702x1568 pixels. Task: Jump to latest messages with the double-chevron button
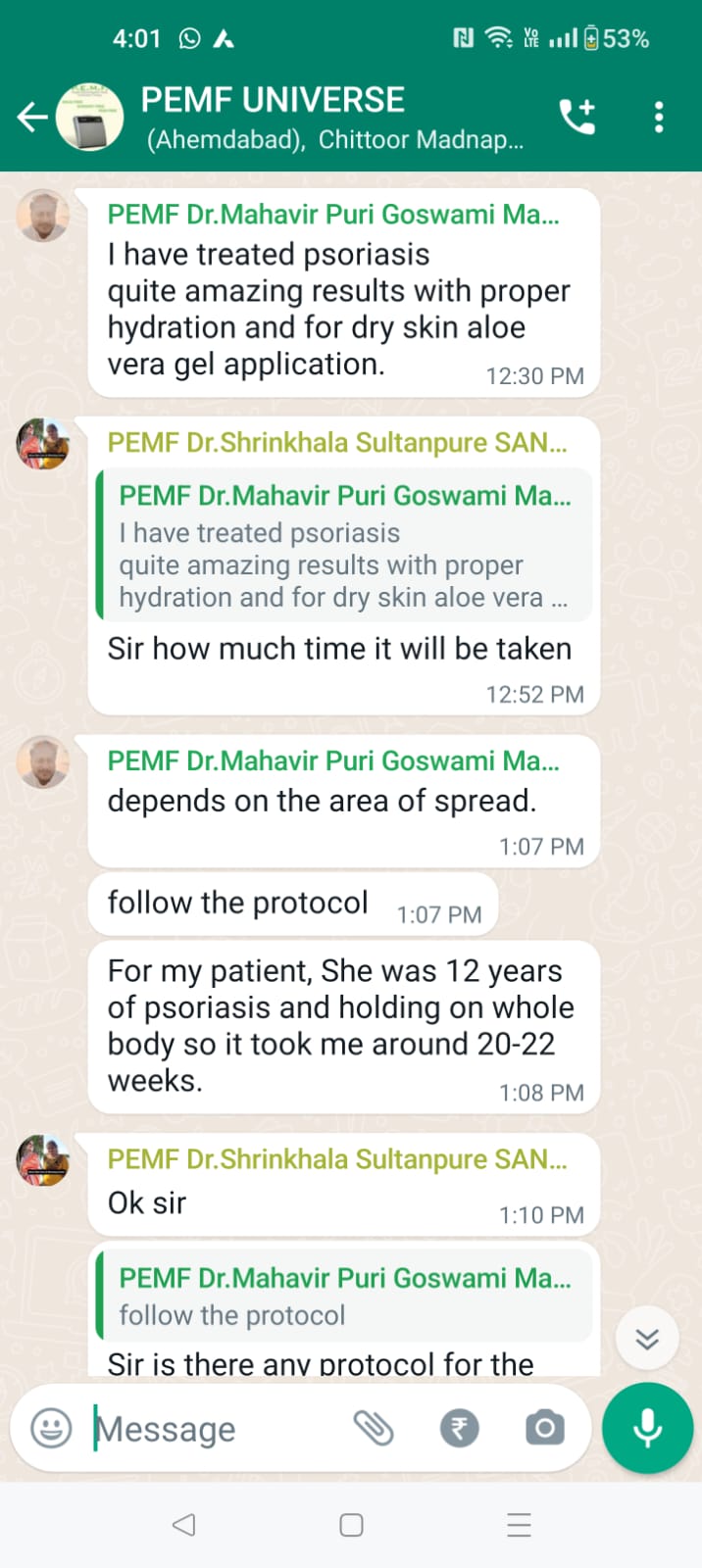click(647, 1339)
